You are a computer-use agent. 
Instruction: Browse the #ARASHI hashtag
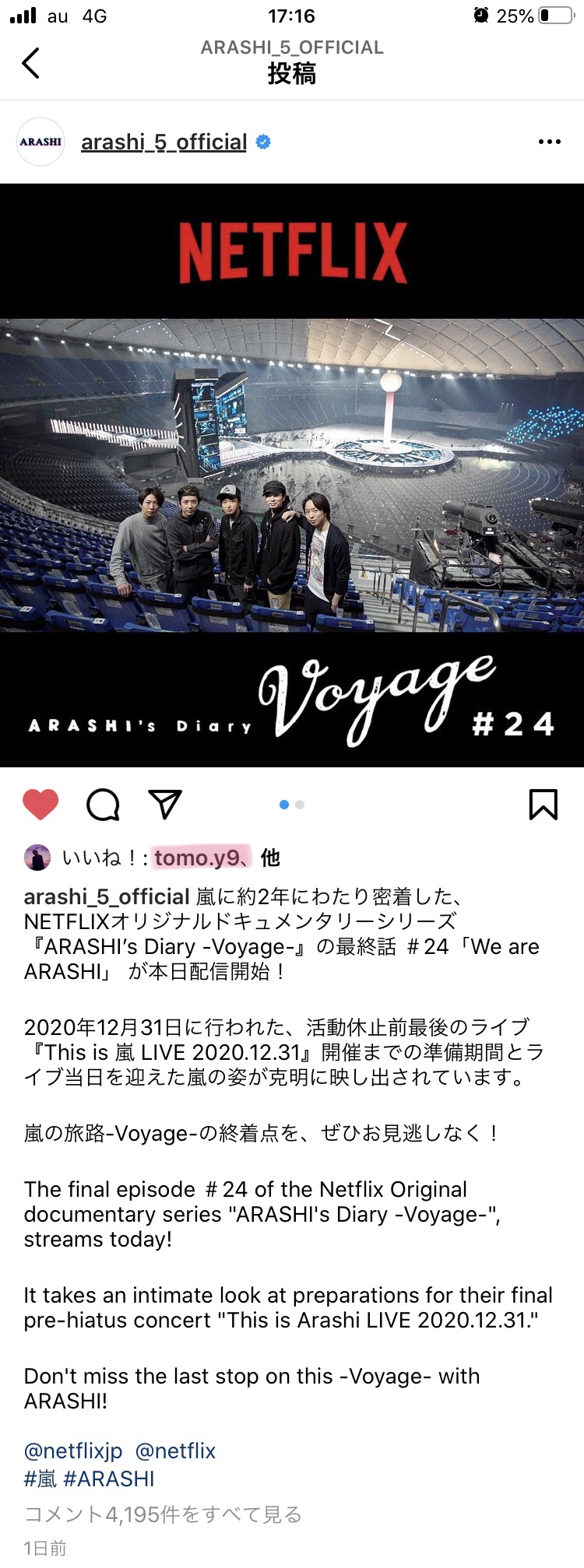click(x=109, y=1479)
